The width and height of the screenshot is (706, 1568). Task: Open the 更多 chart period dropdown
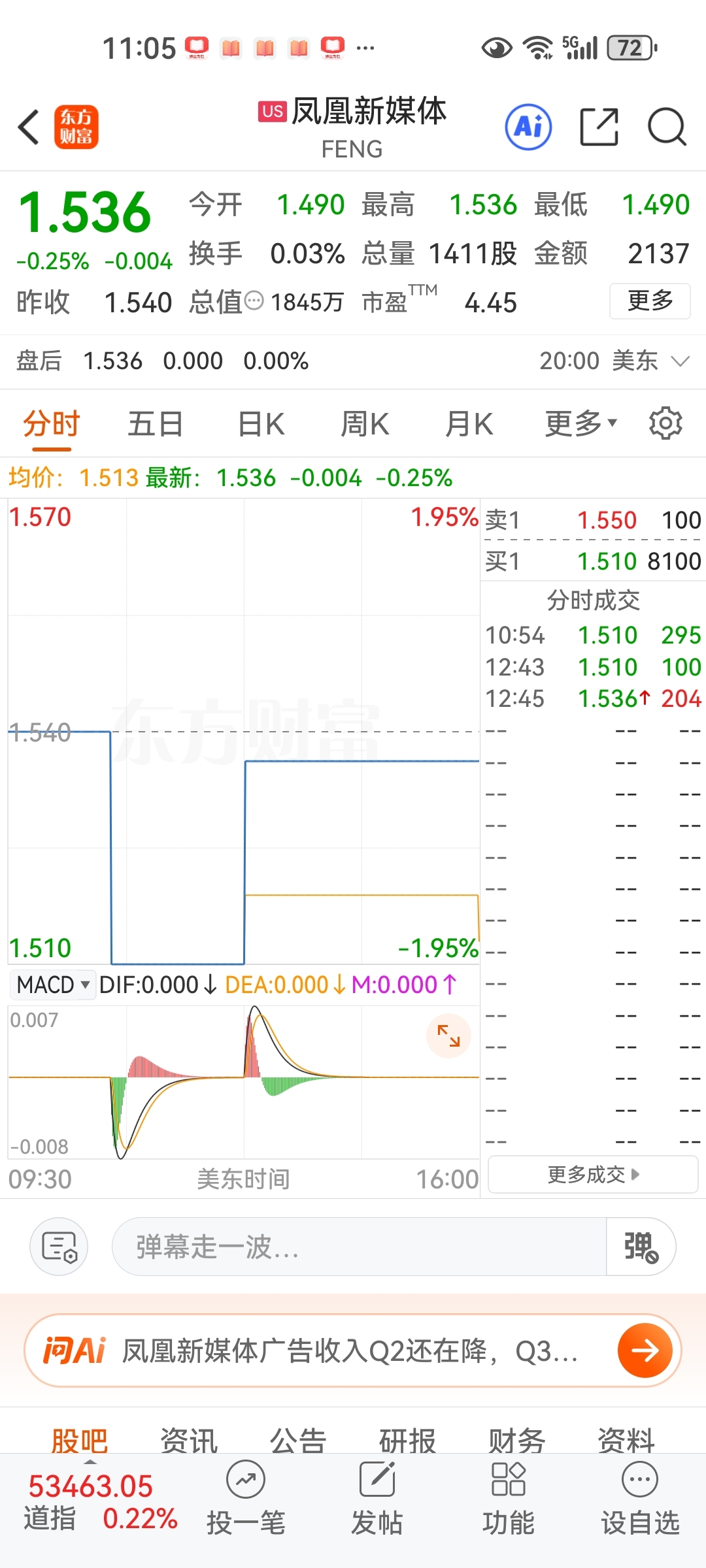580,424
